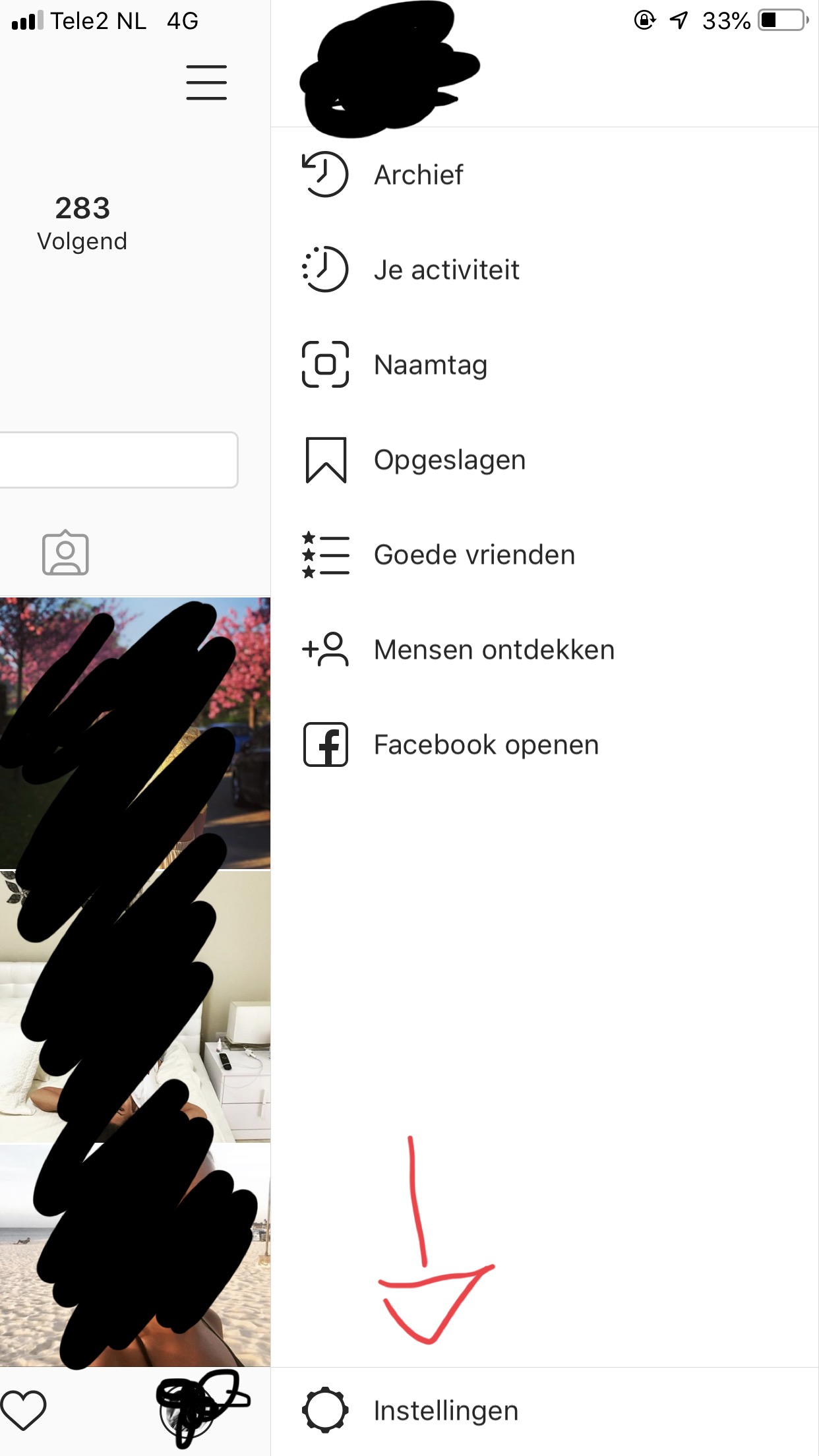The width and height of the screenshot is (819, 1456).
Task: View the 283 Volgend list
Action: 82,224
